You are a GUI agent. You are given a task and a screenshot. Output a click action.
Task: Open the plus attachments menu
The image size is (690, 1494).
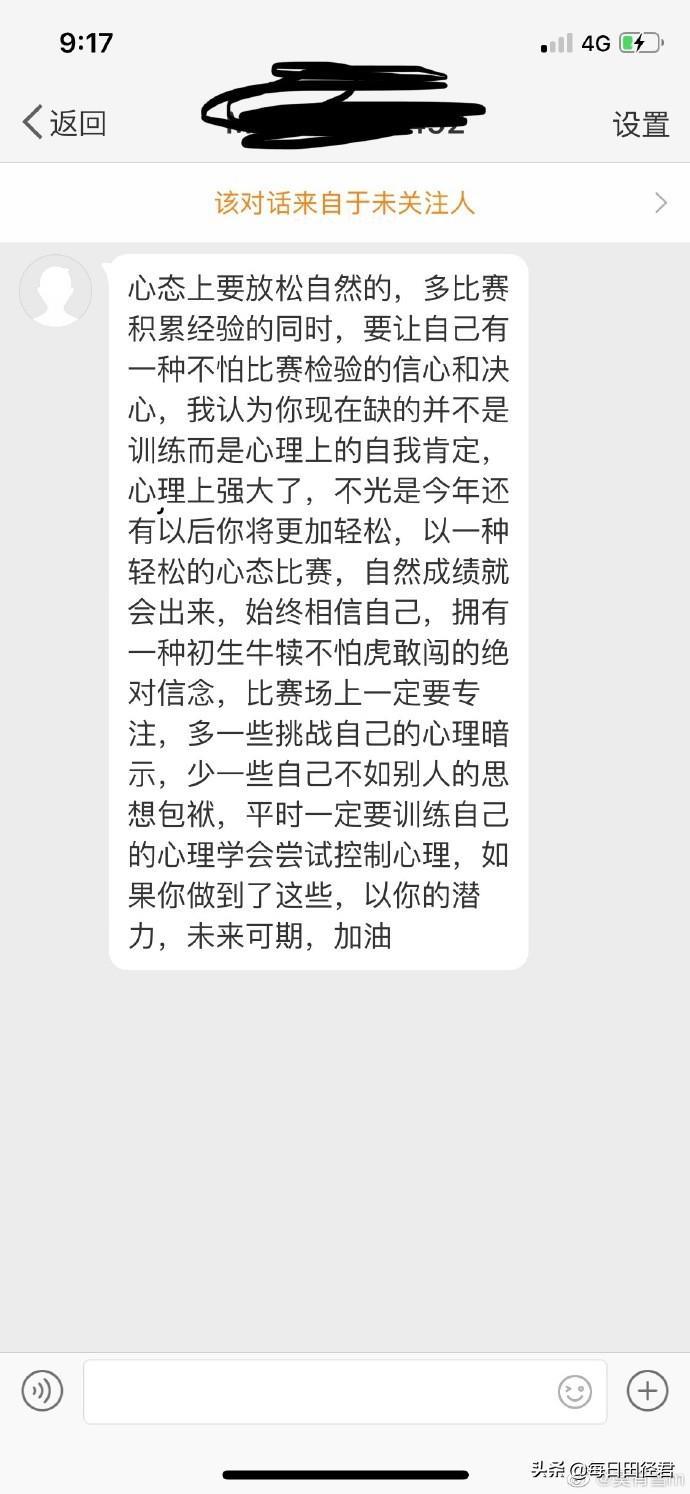(x=647, y=1390)
